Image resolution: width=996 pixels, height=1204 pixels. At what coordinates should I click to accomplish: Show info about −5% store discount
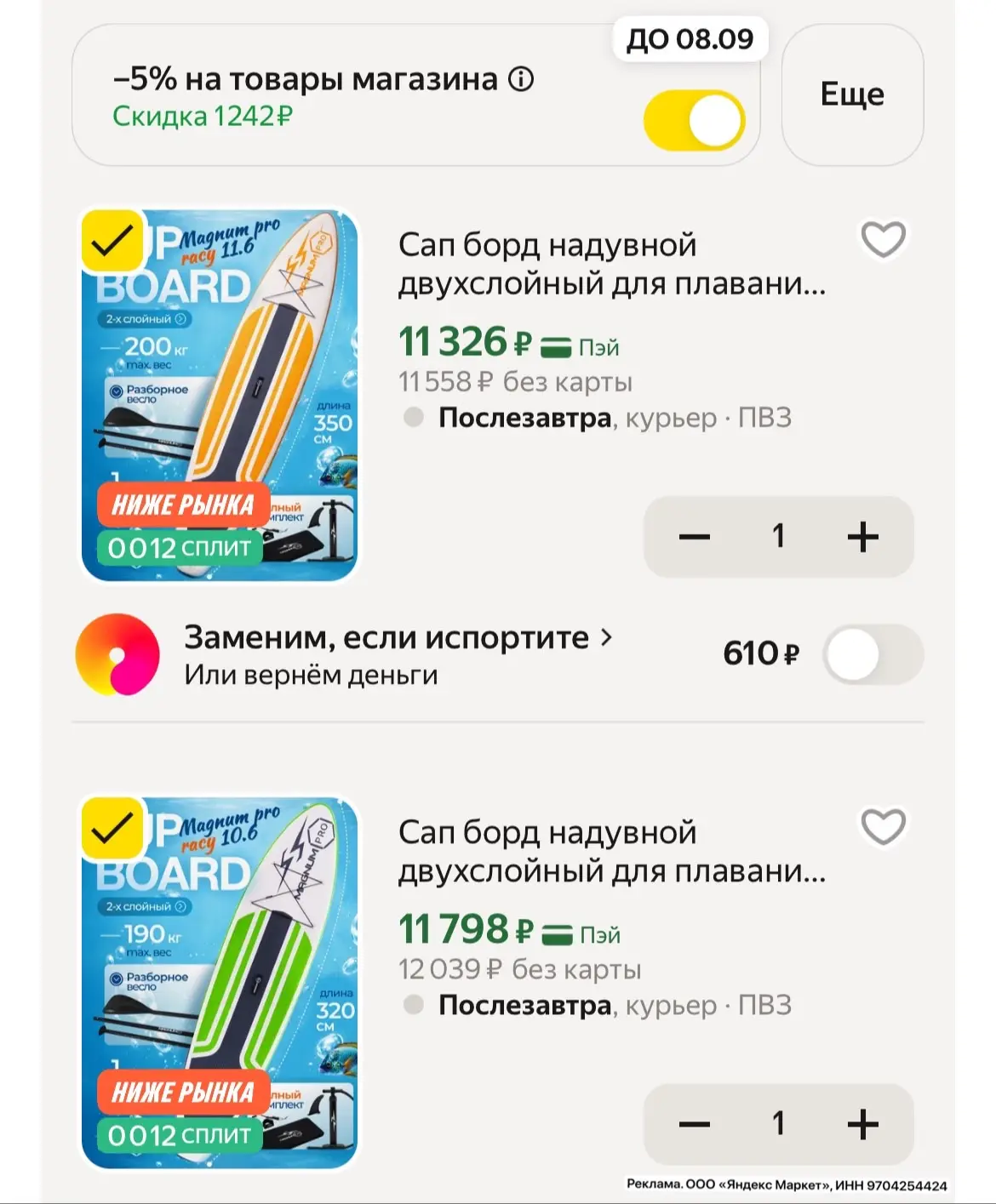[x=521, y=79]
